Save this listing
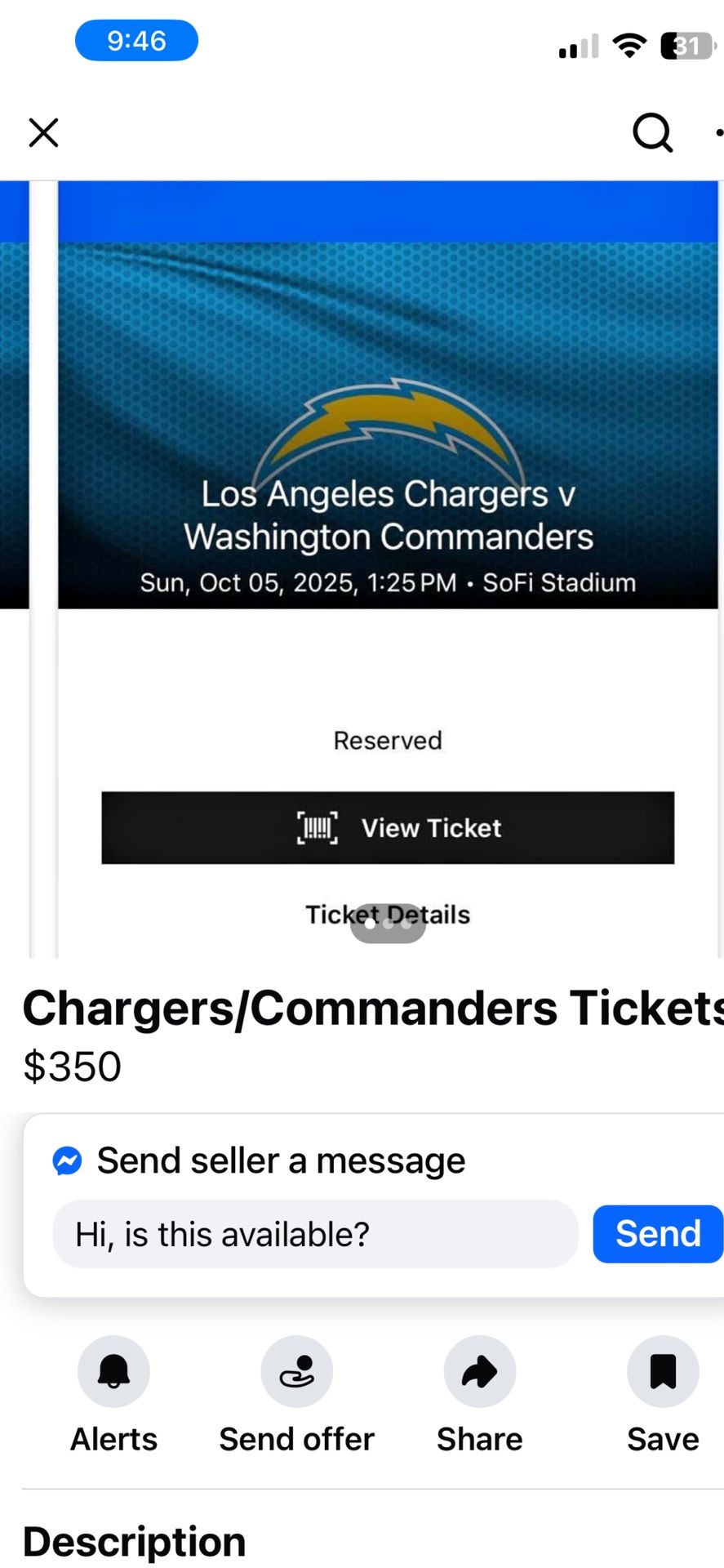The width and height of the screenshot is (724, 1568). tap(662, 1372)
